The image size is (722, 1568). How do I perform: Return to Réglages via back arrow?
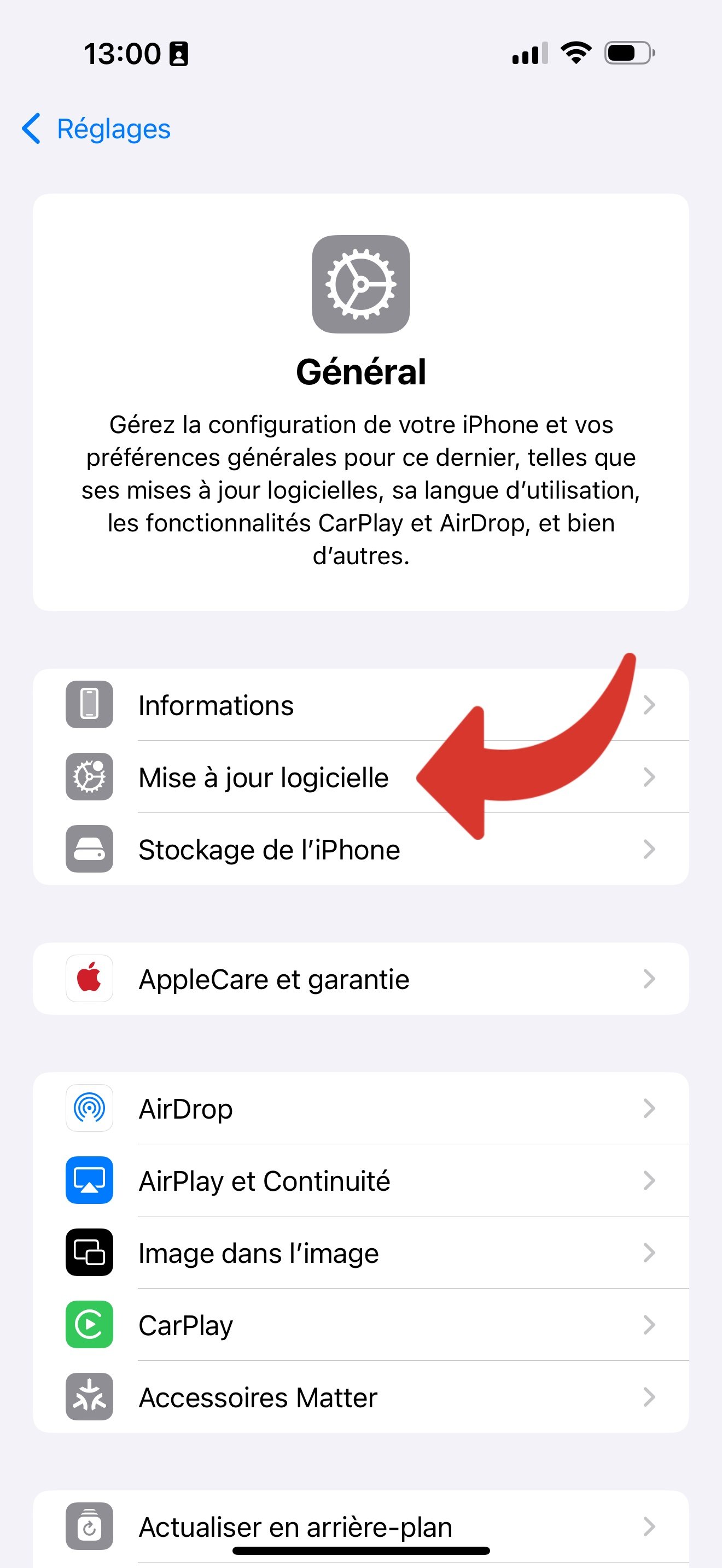(x=32, y=129)
